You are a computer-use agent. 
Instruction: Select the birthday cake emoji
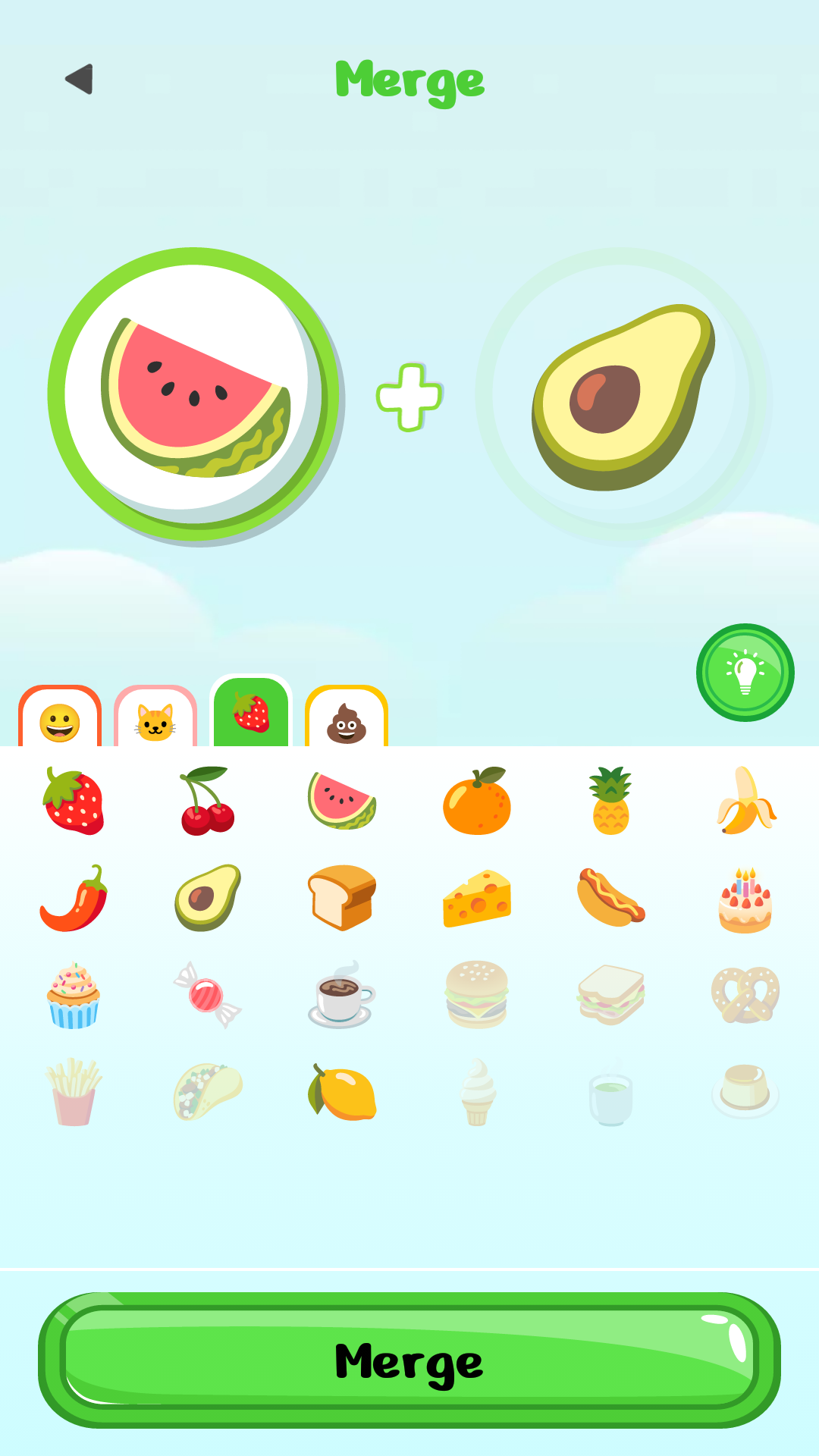coord(745,899)
